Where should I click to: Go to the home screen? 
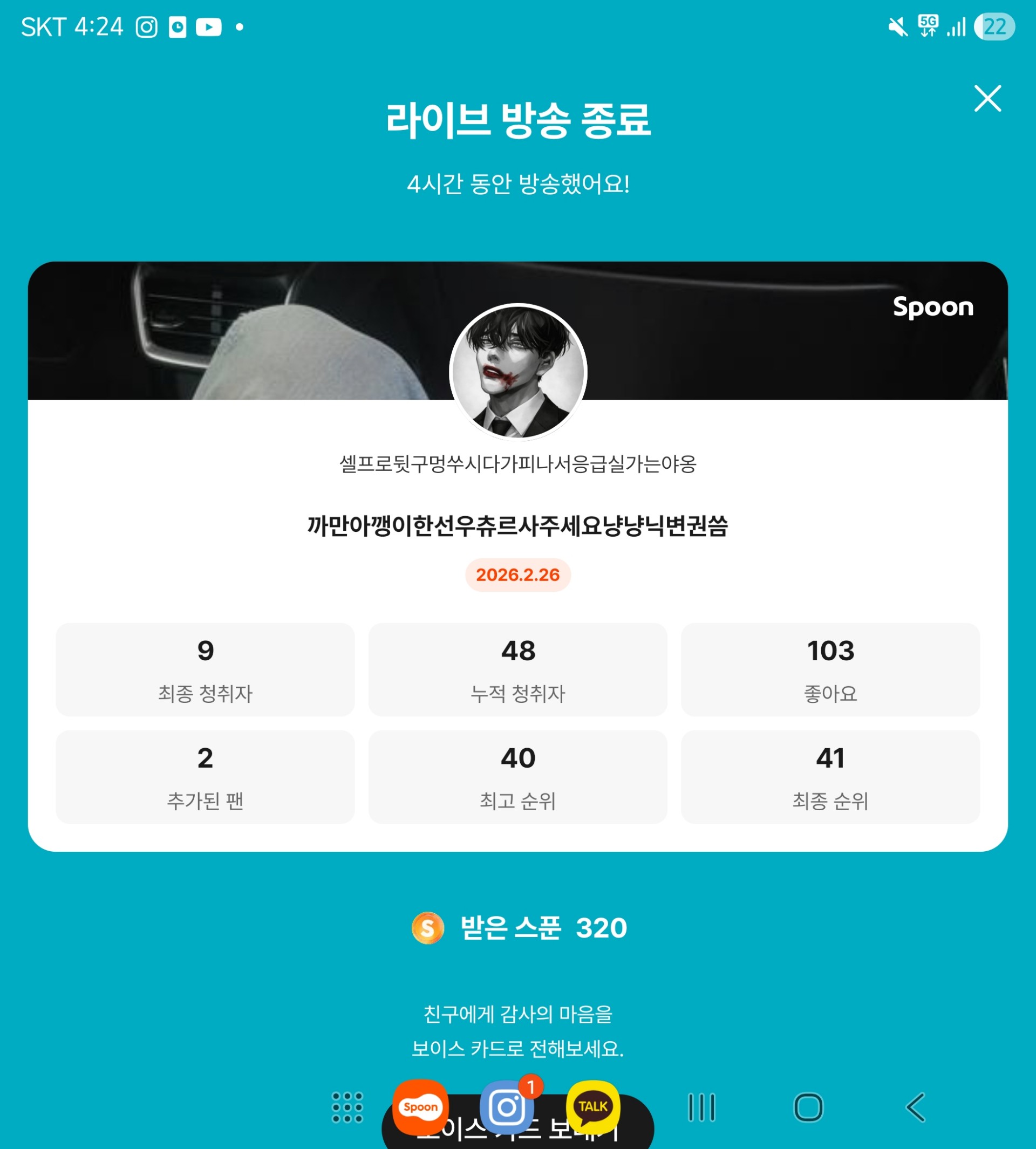coord(808,1107)
